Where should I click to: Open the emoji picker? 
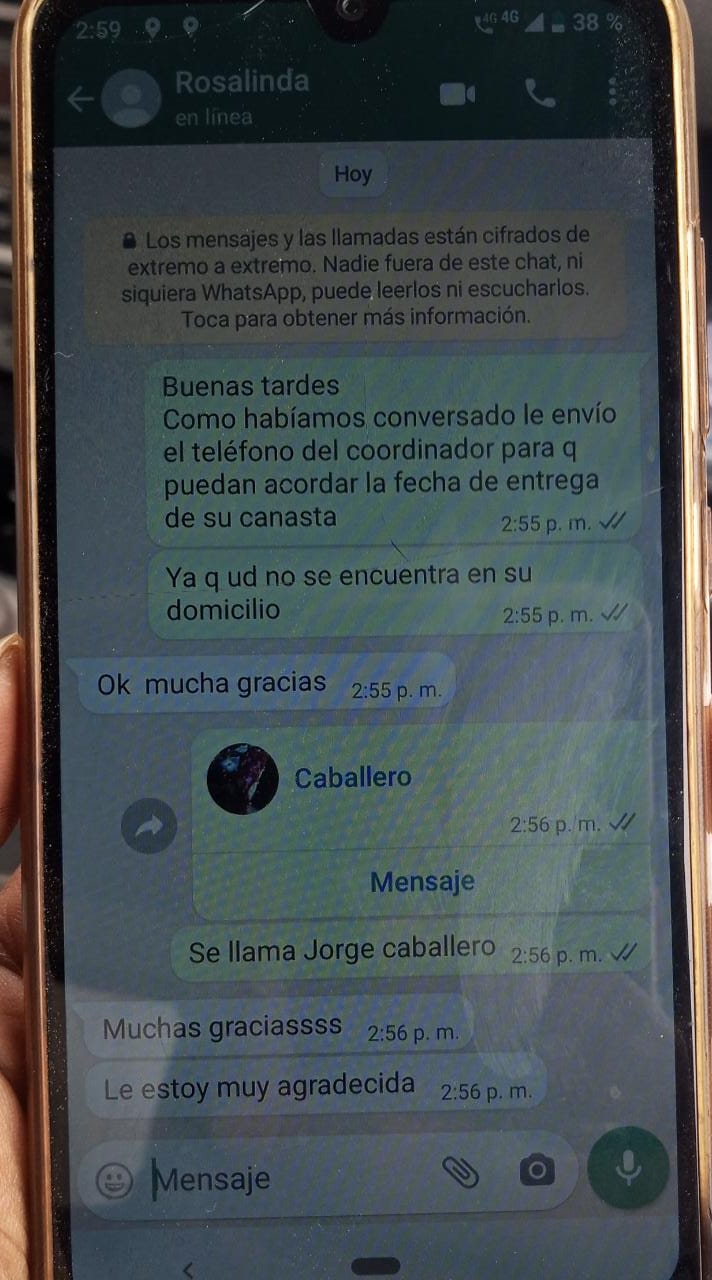115,1180
